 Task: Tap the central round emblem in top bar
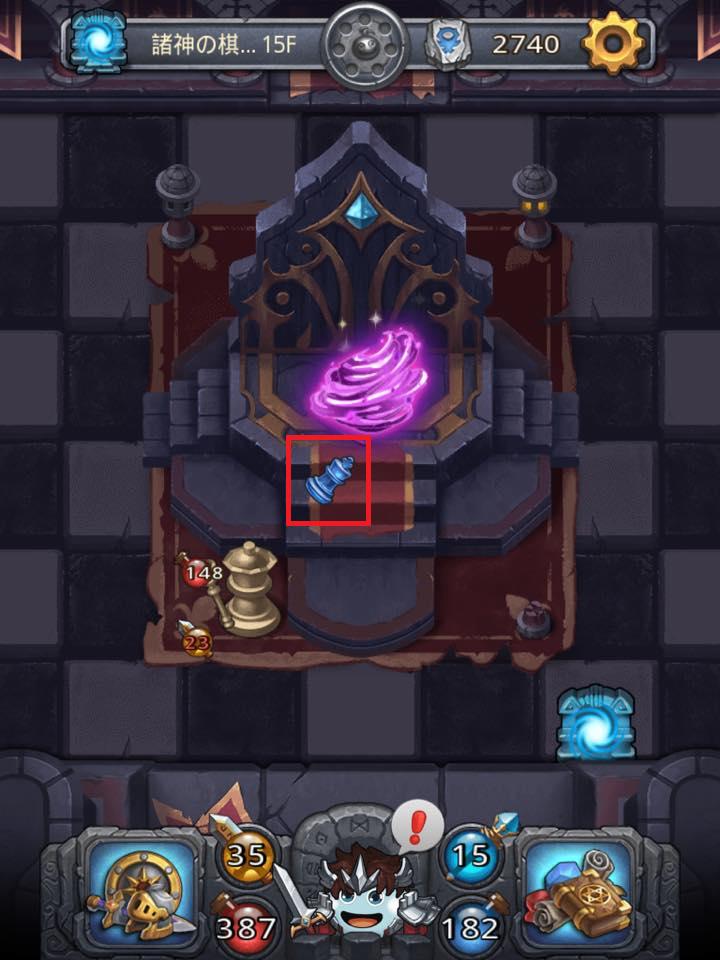tap(364, 43)
